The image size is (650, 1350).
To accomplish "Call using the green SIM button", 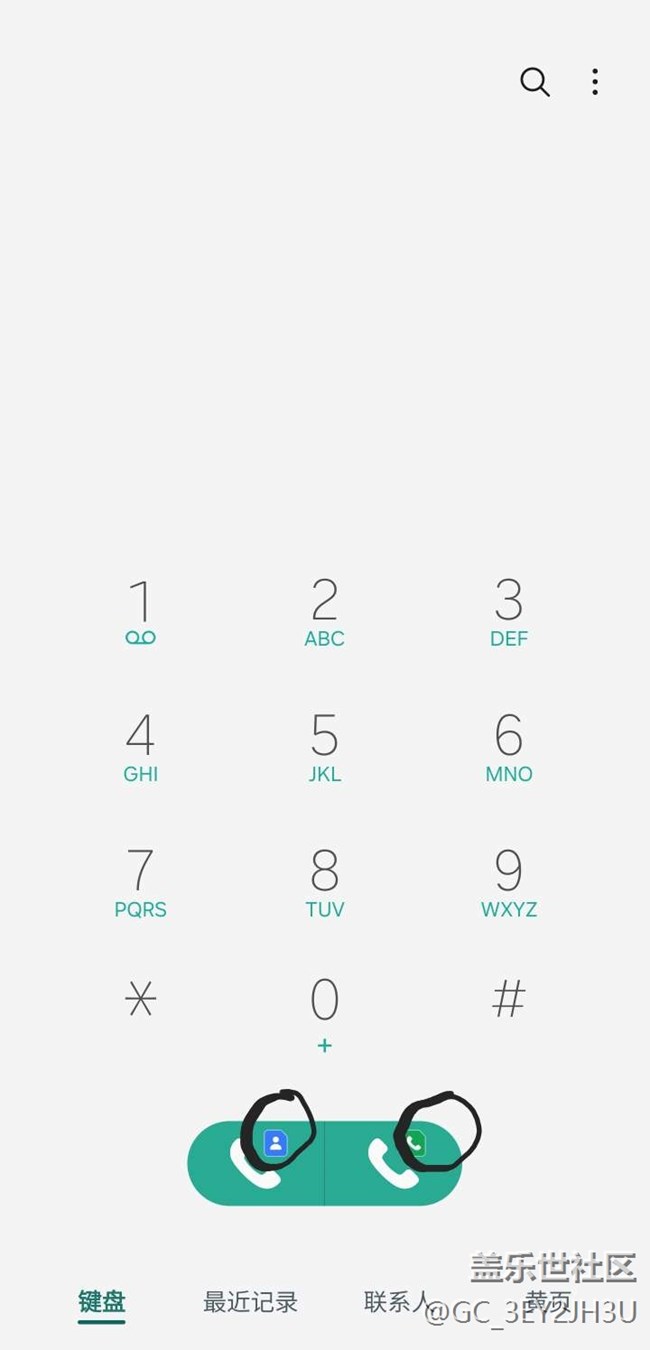I will 393,1163.
